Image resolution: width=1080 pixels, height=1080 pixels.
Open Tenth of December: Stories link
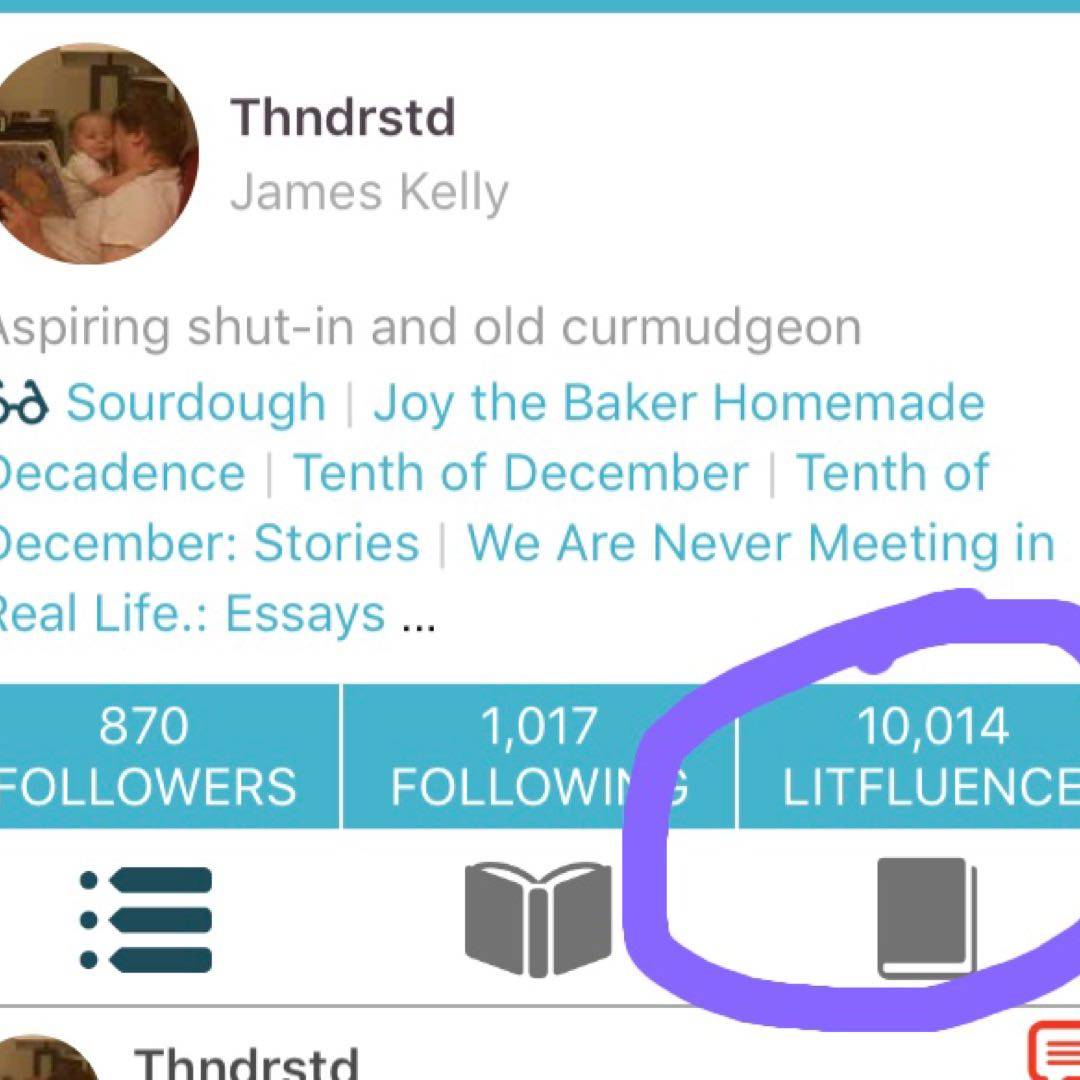[890, 473]
